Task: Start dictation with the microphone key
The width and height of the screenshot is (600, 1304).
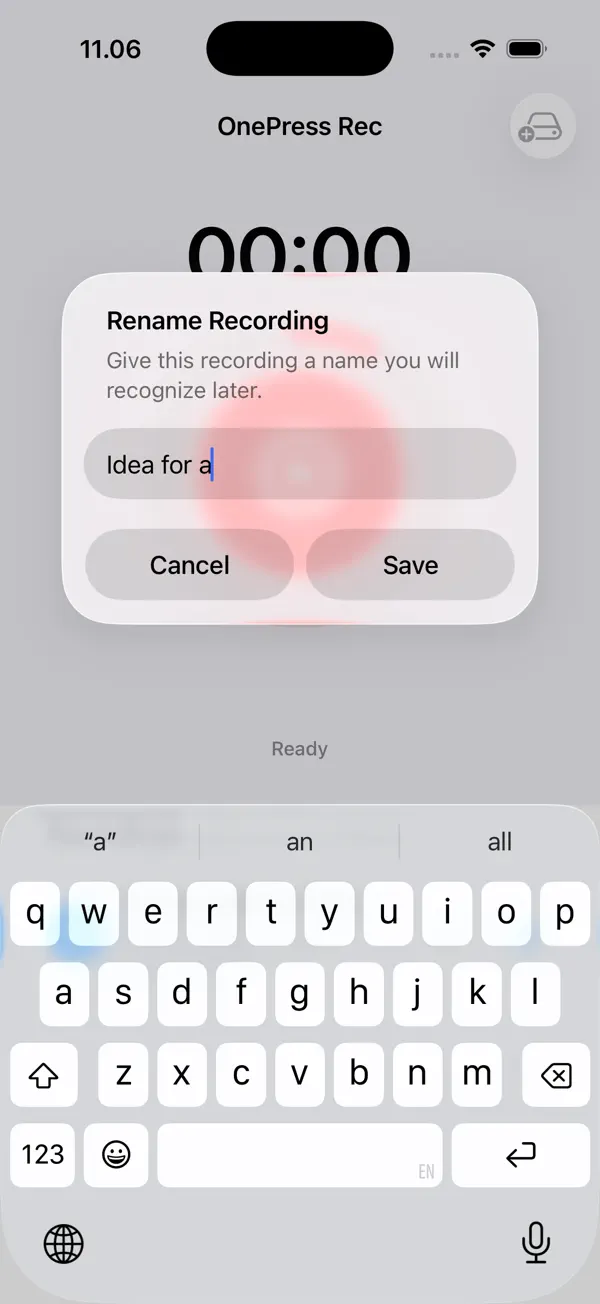Action: coord(536,1243)
